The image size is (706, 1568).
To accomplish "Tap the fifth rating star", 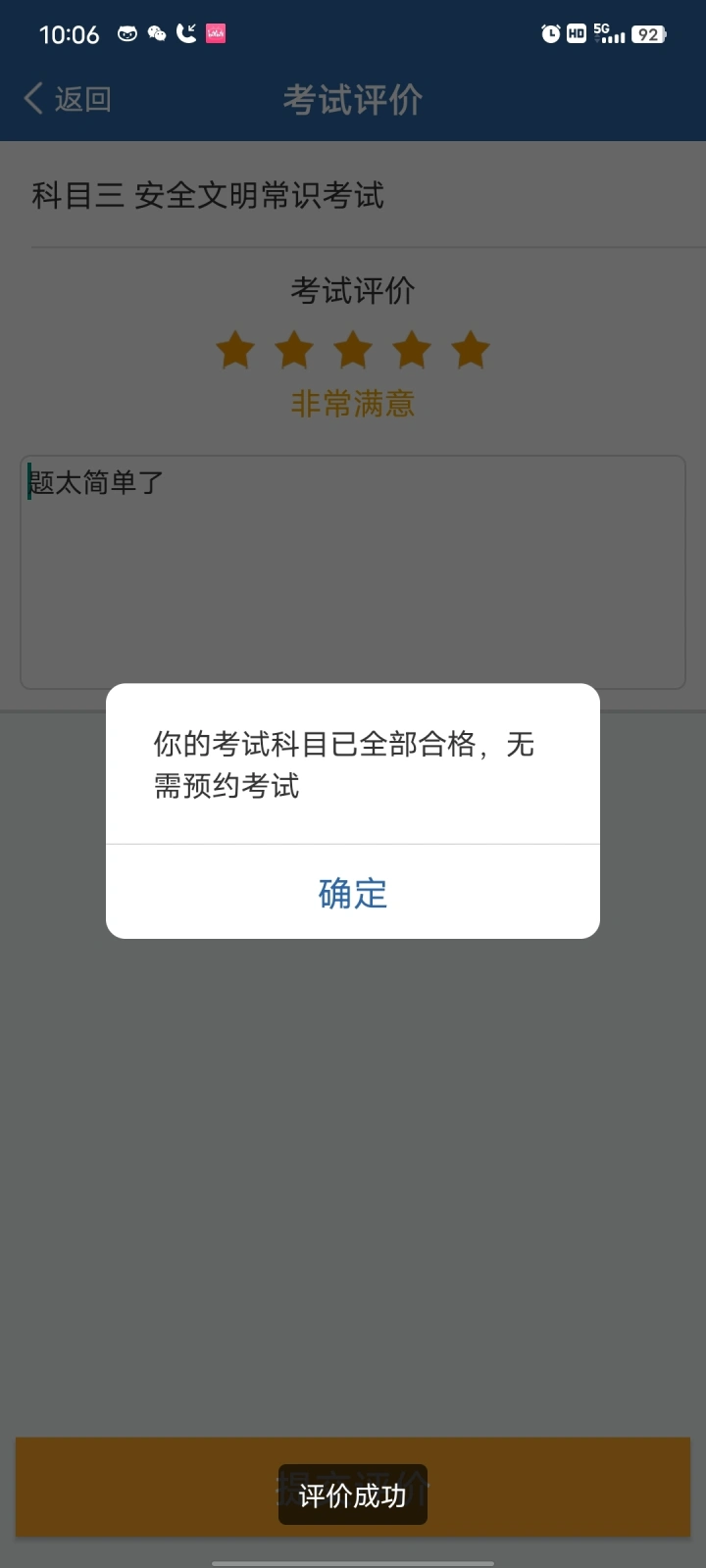I will 471,350.
